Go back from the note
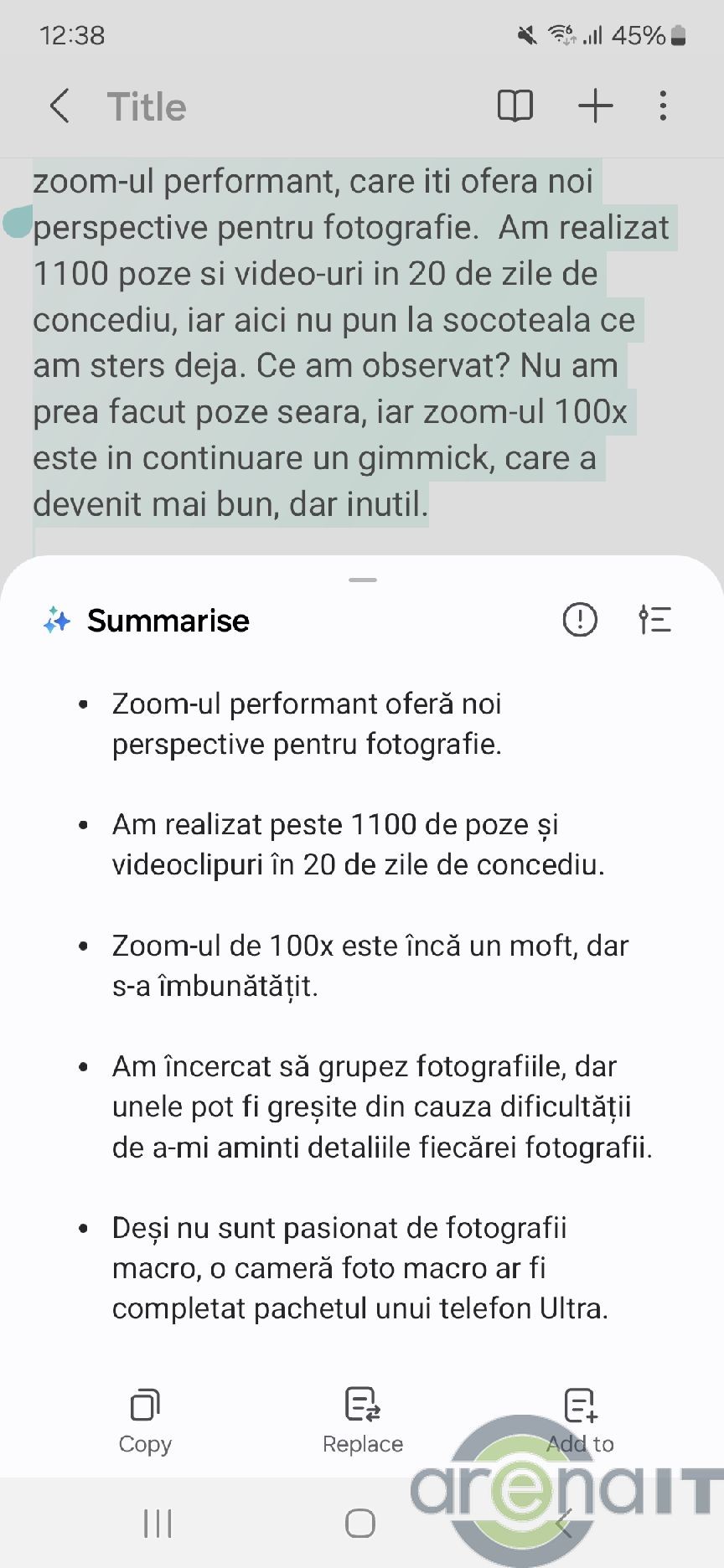Image resolution: width=724 pixels, height=1568 pixels. pyautogui.click(x=59, y=106)
